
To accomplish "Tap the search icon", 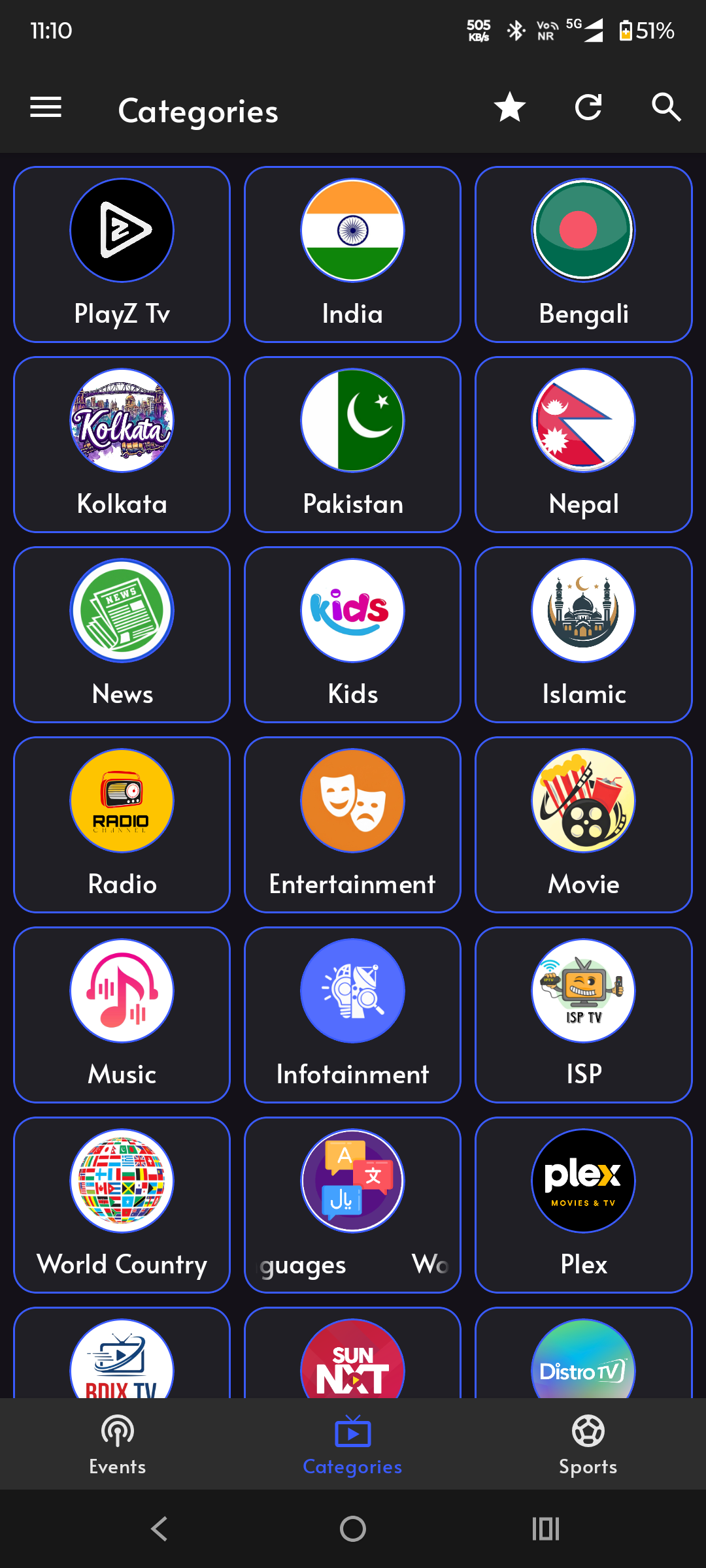I will click(x=665, y=108).
